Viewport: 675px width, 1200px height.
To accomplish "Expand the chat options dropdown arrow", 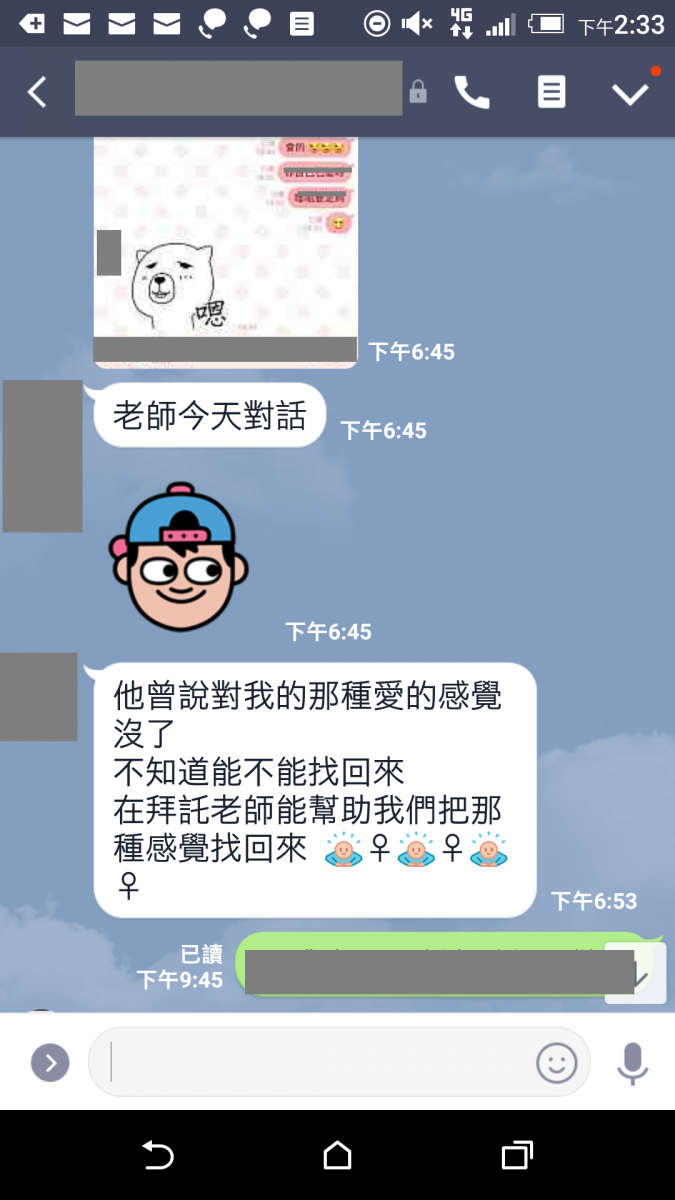I will (x=631, y=93).
